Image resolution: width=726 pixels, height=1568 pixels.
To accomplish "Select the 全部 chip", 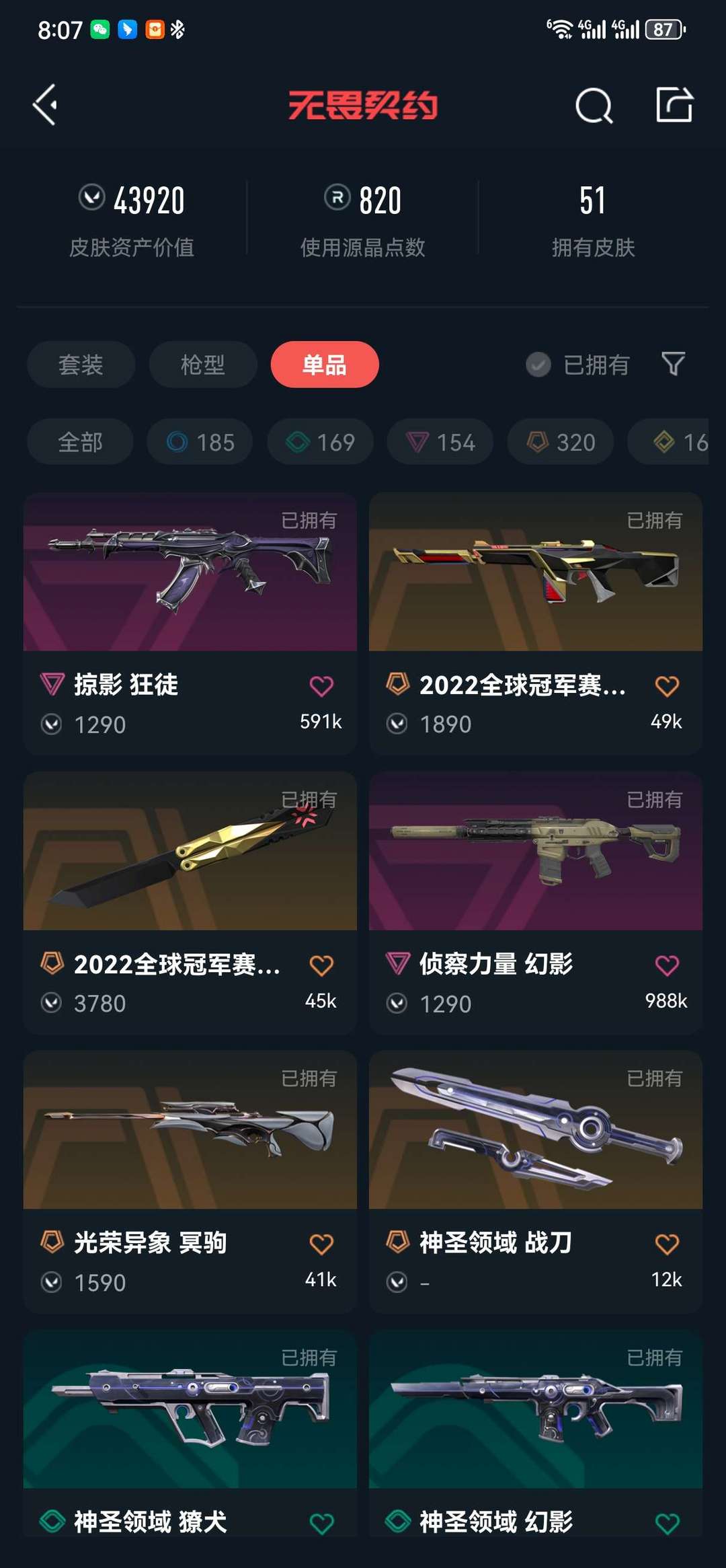I will (x=80, y=442).
